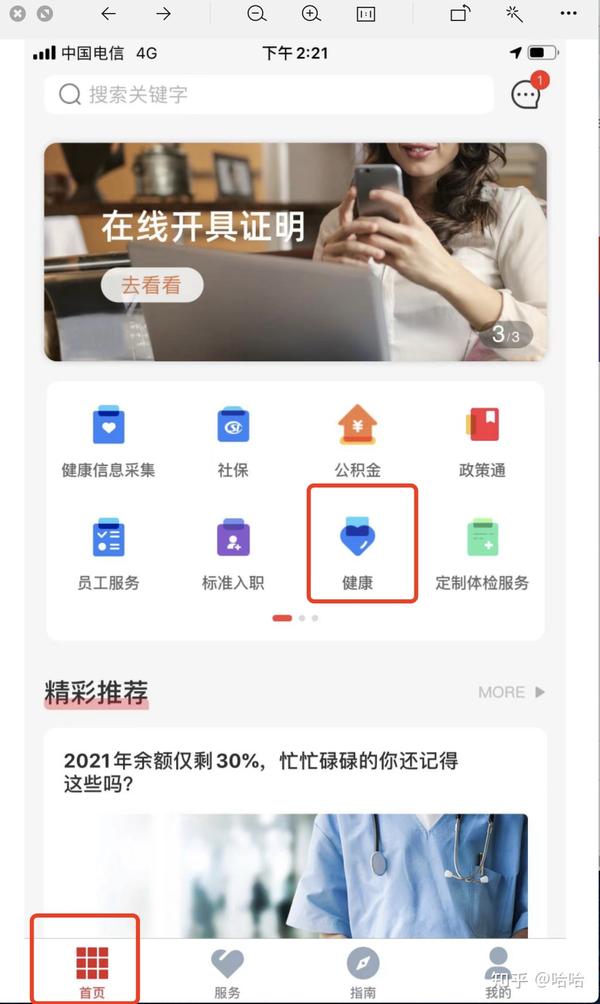Open the 在线开具证明 banner
600x1004 pixels.
coord(295,250)
